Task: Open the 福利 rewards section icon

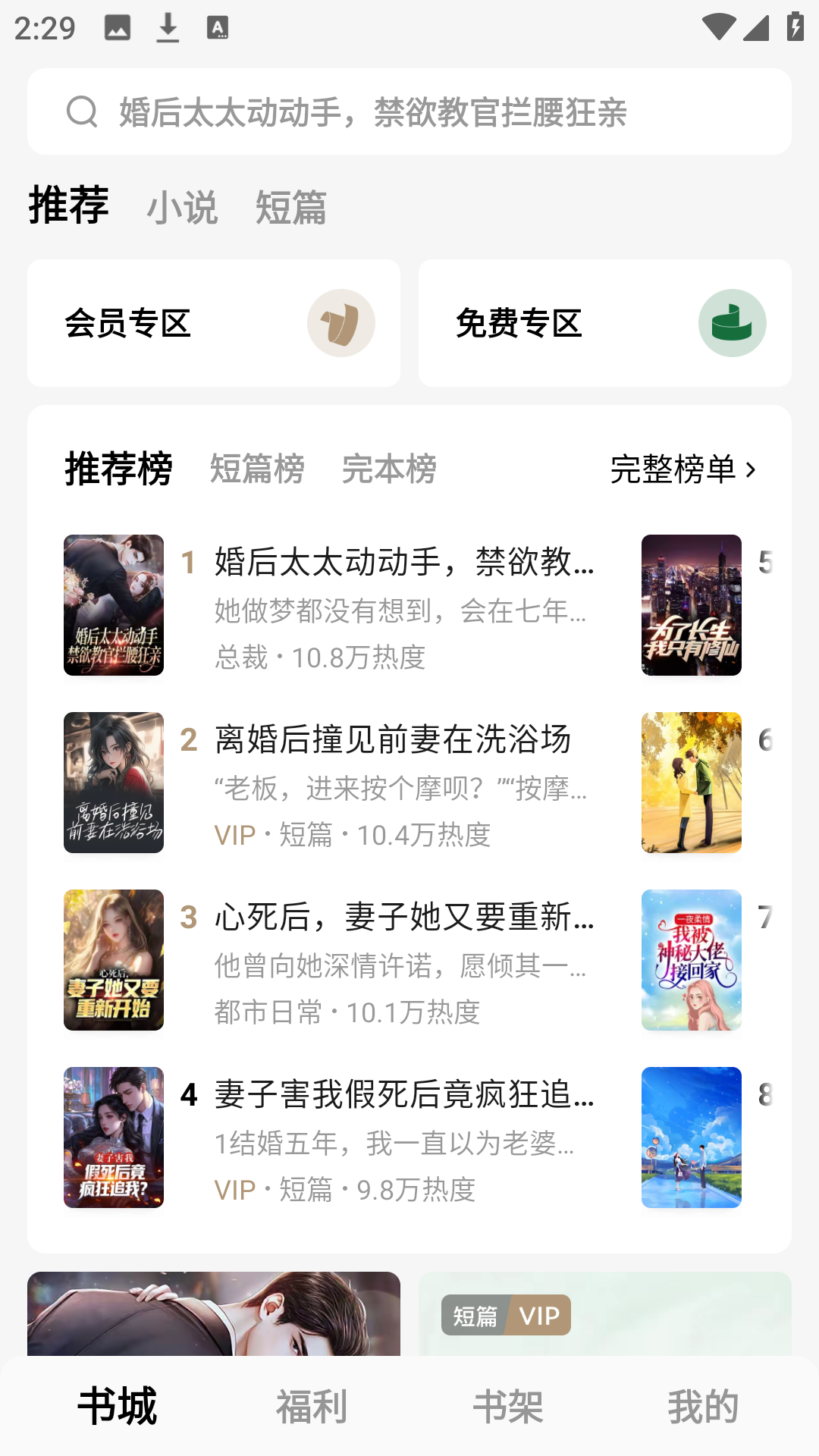Action: (x=312, y=1404)
